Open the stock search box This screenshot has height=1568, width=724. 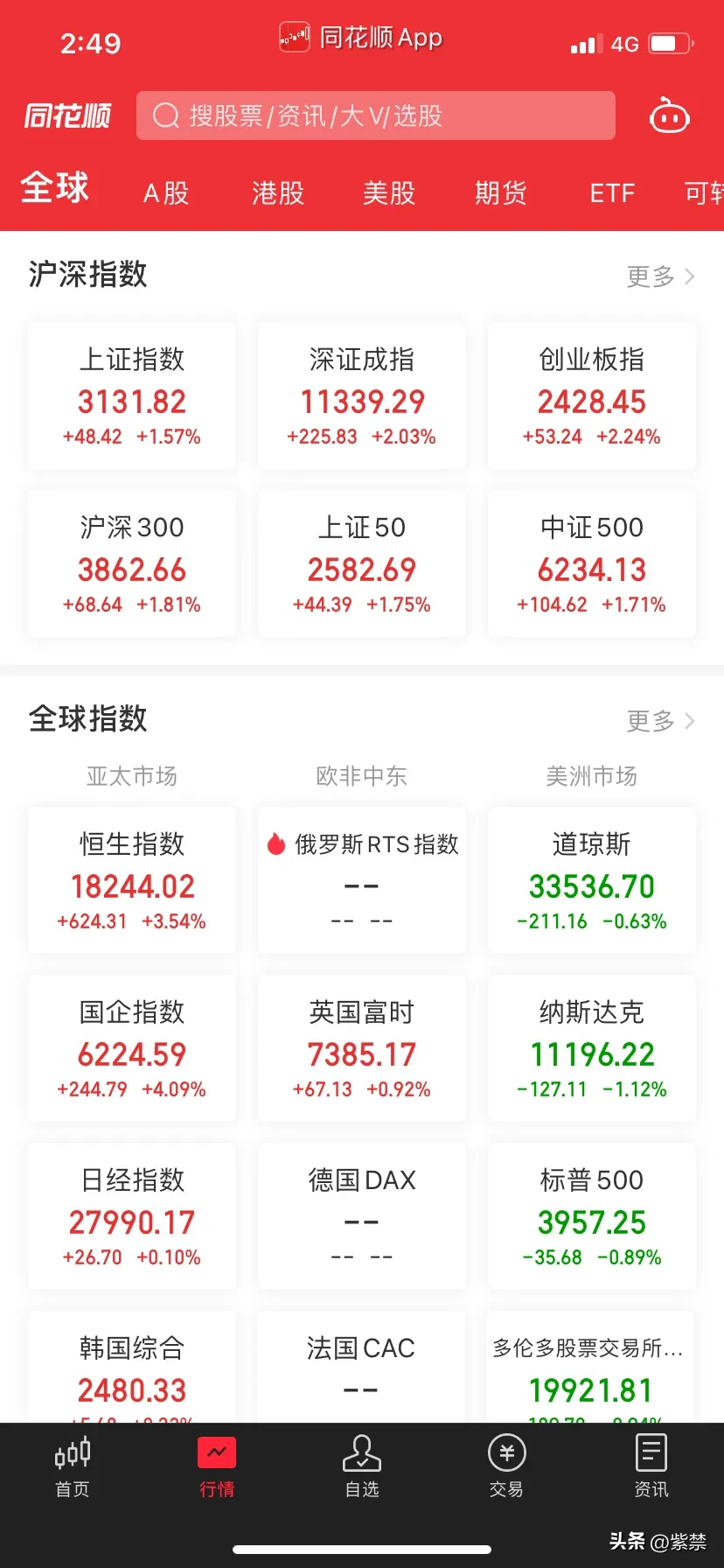tap(376, 115)
